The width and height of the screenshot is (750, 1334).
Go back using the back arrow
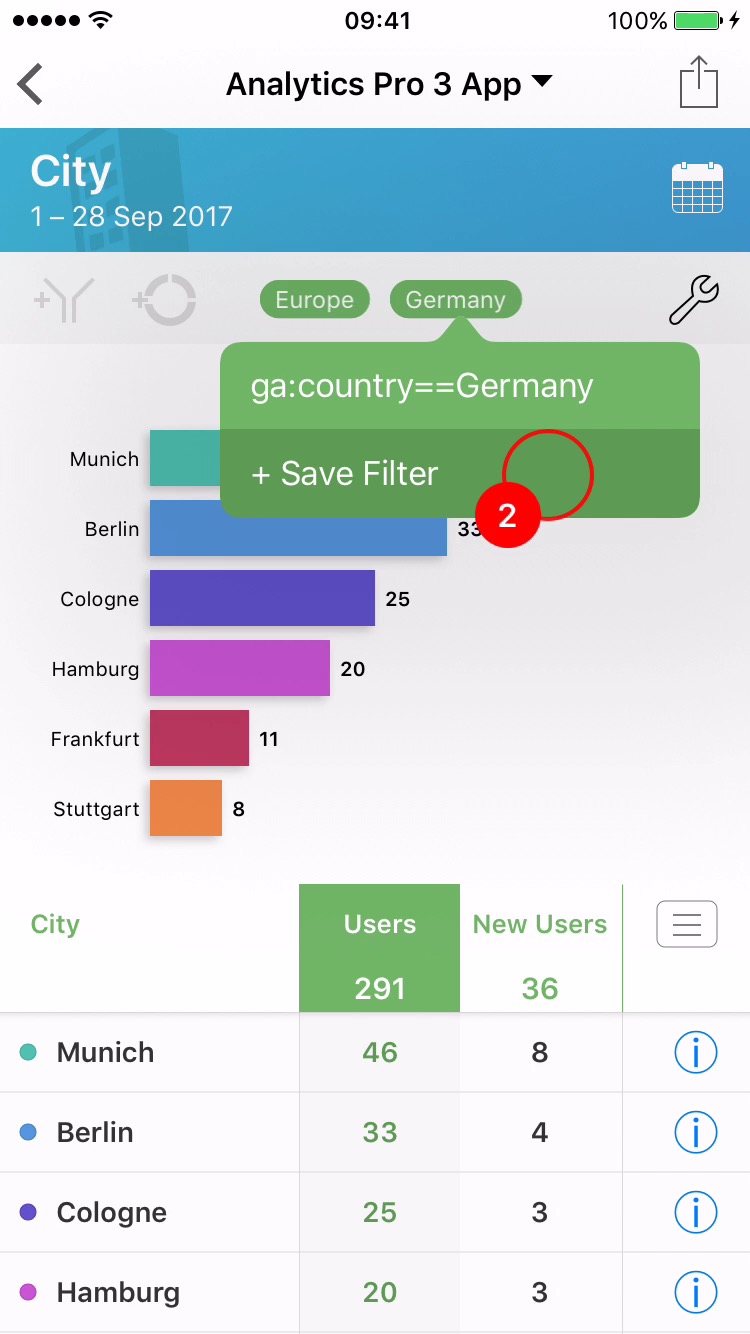click(31, 84)
